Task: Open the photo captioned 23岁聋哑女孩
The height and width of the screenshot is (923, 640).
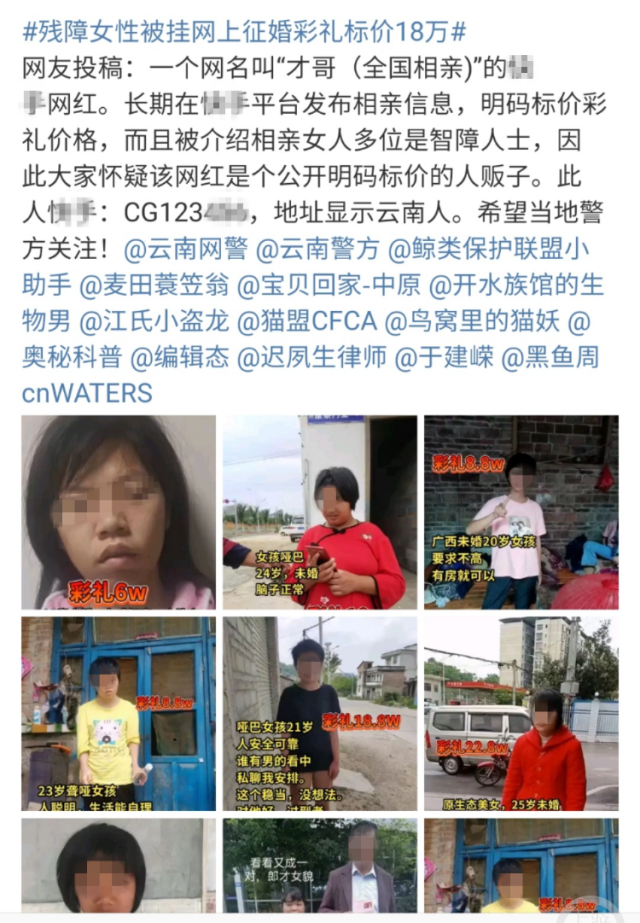Action: (118, 713)
